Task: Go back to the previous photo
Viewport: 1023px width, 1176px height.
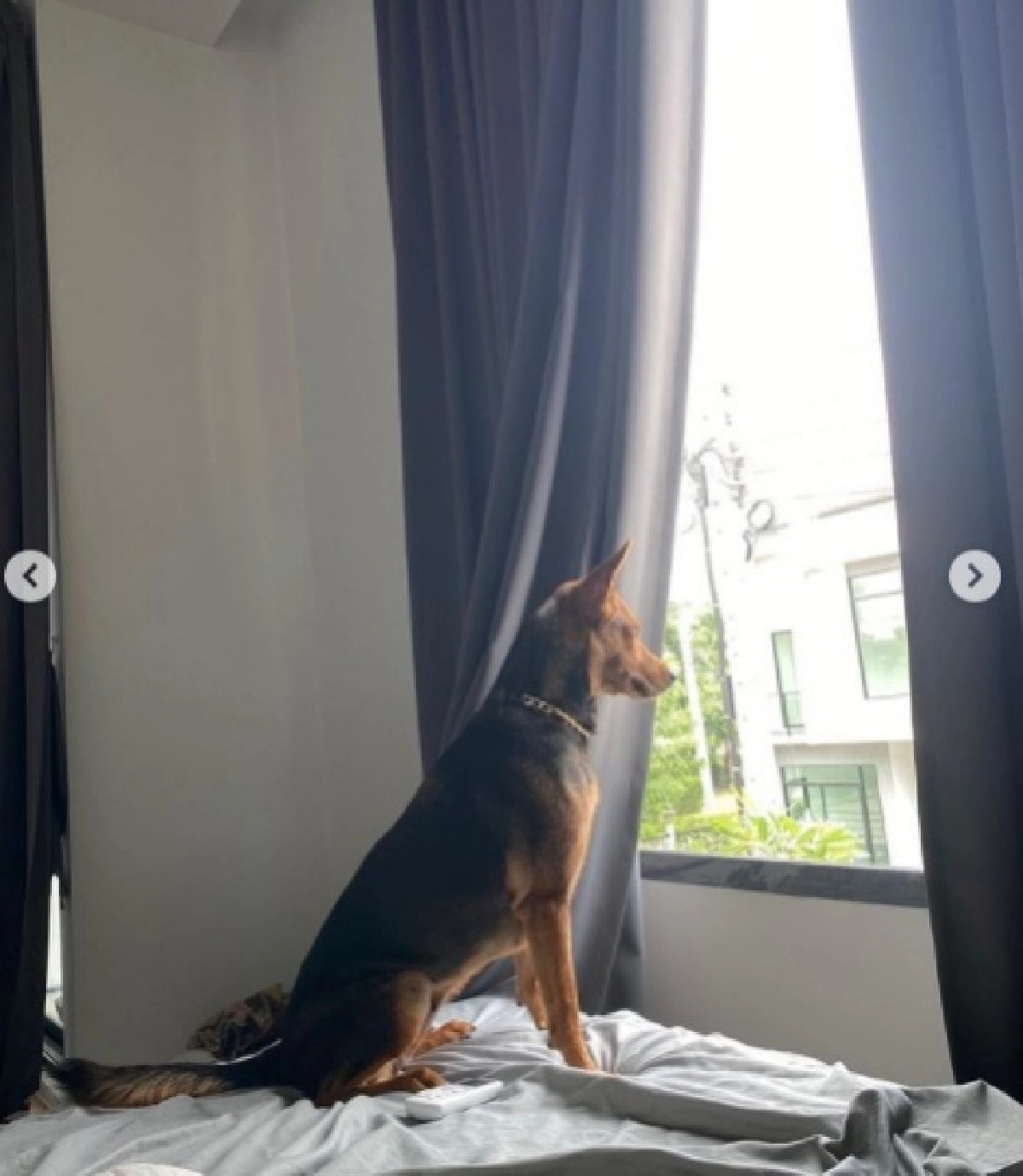Action: click(x=31, y=577)
